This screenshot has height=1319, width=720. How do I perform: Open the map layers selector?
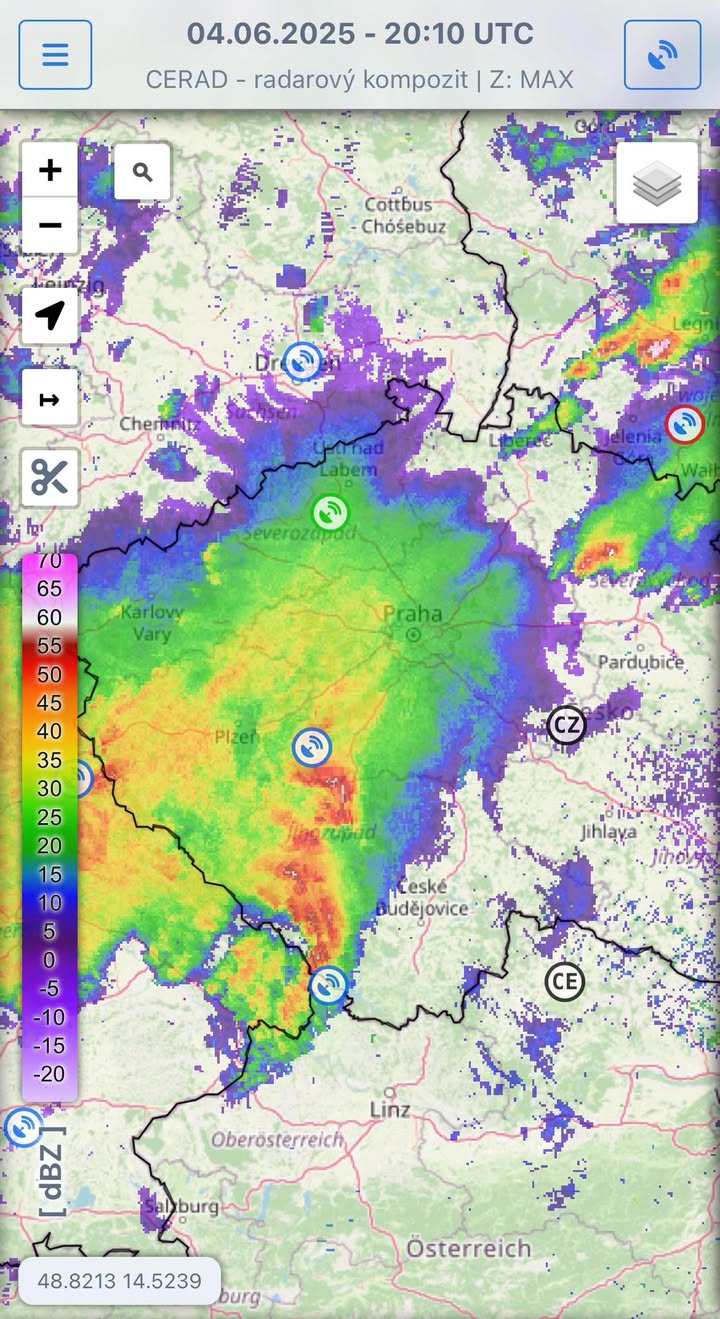coord(657,183)
